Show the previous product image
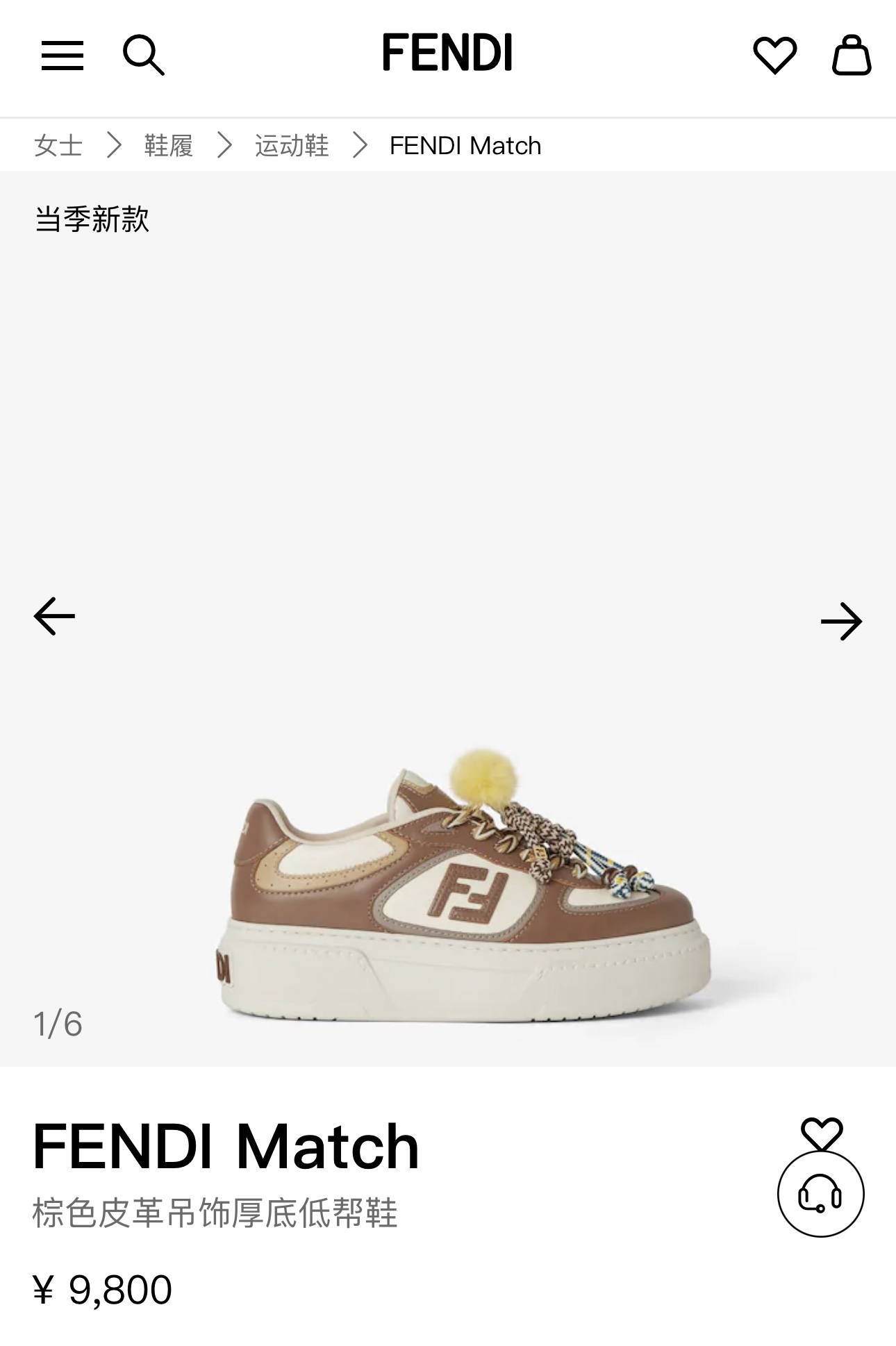 54,616
